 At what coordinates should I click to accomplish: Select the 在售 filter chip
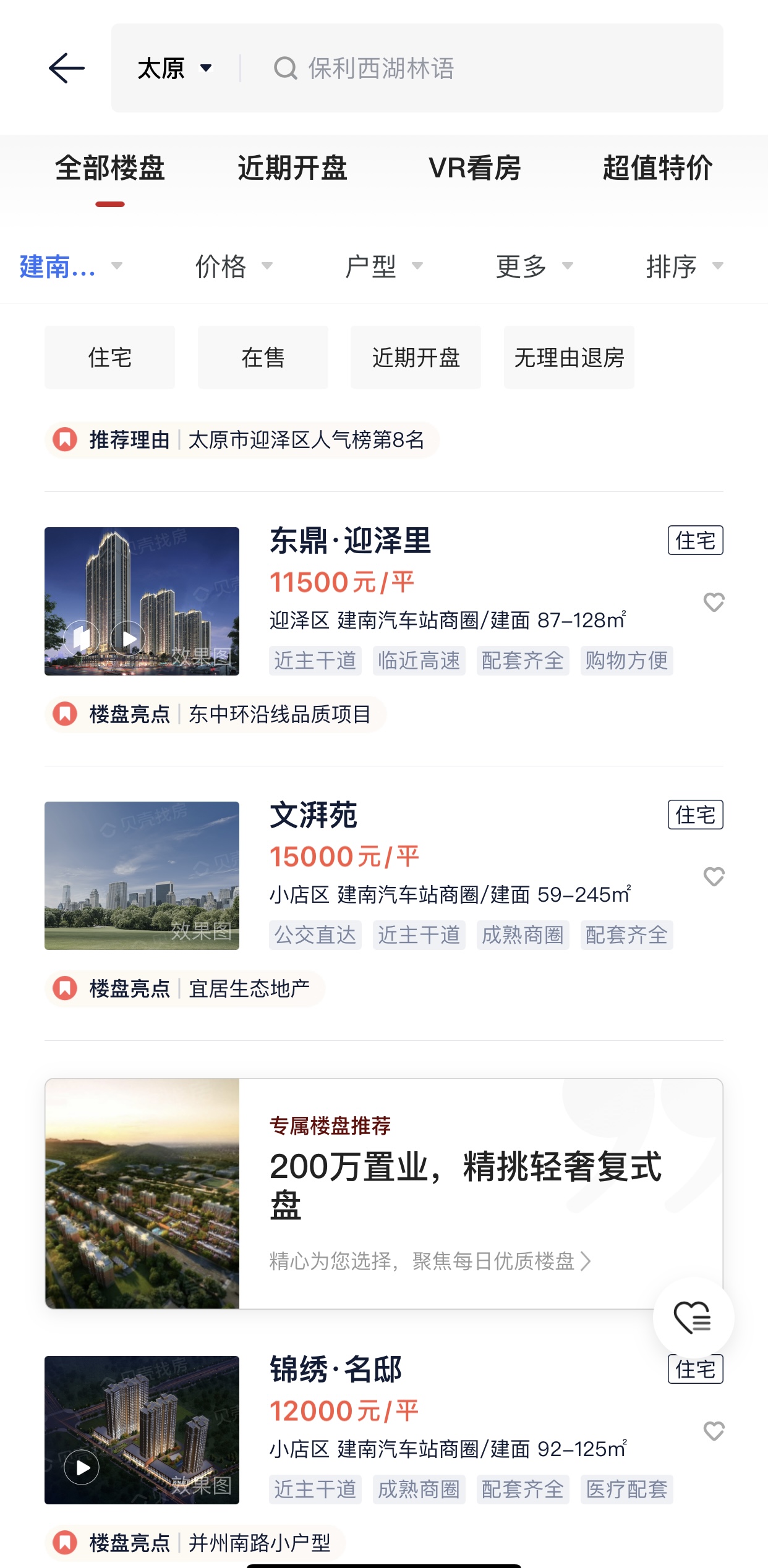point(263,357)
